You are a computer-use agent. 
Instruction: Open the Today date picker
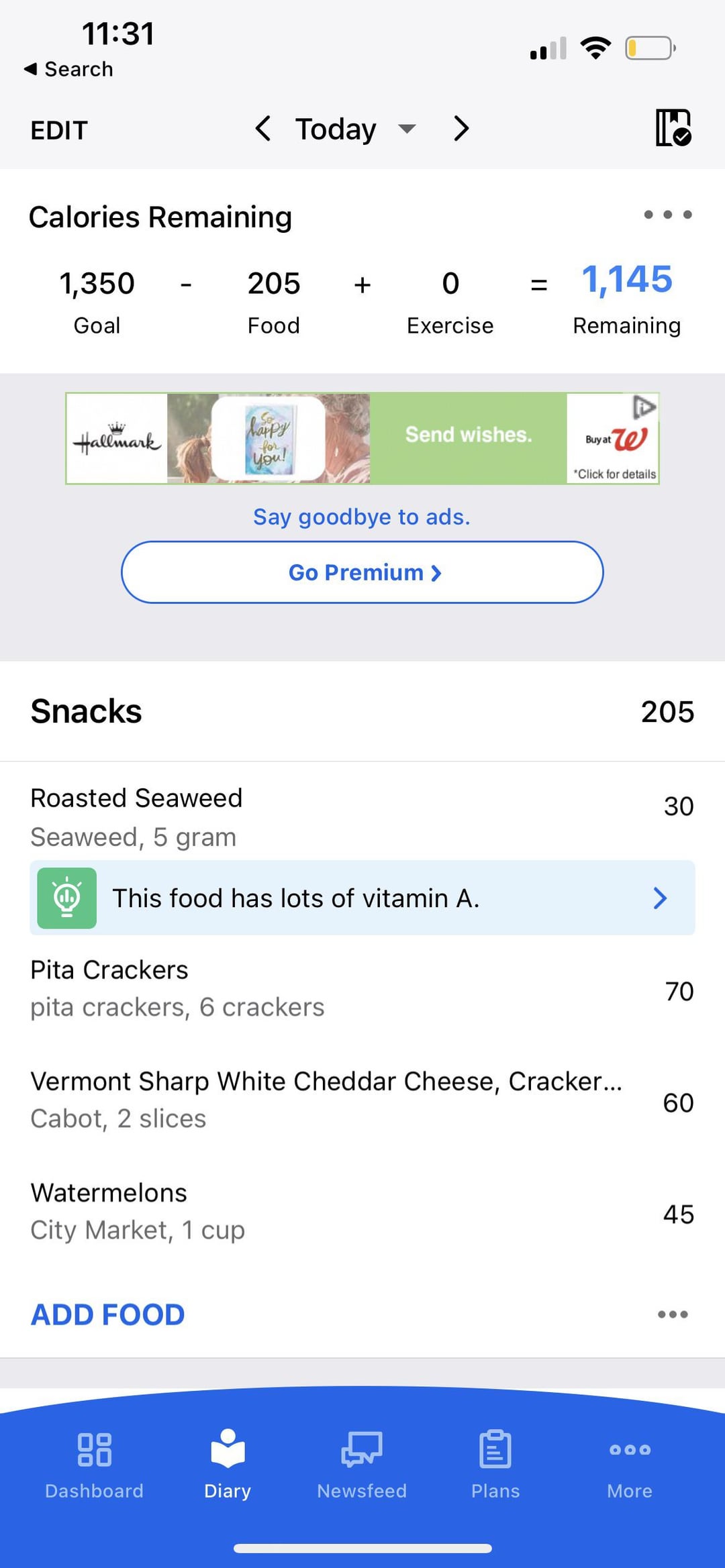(x=356, y=129)
